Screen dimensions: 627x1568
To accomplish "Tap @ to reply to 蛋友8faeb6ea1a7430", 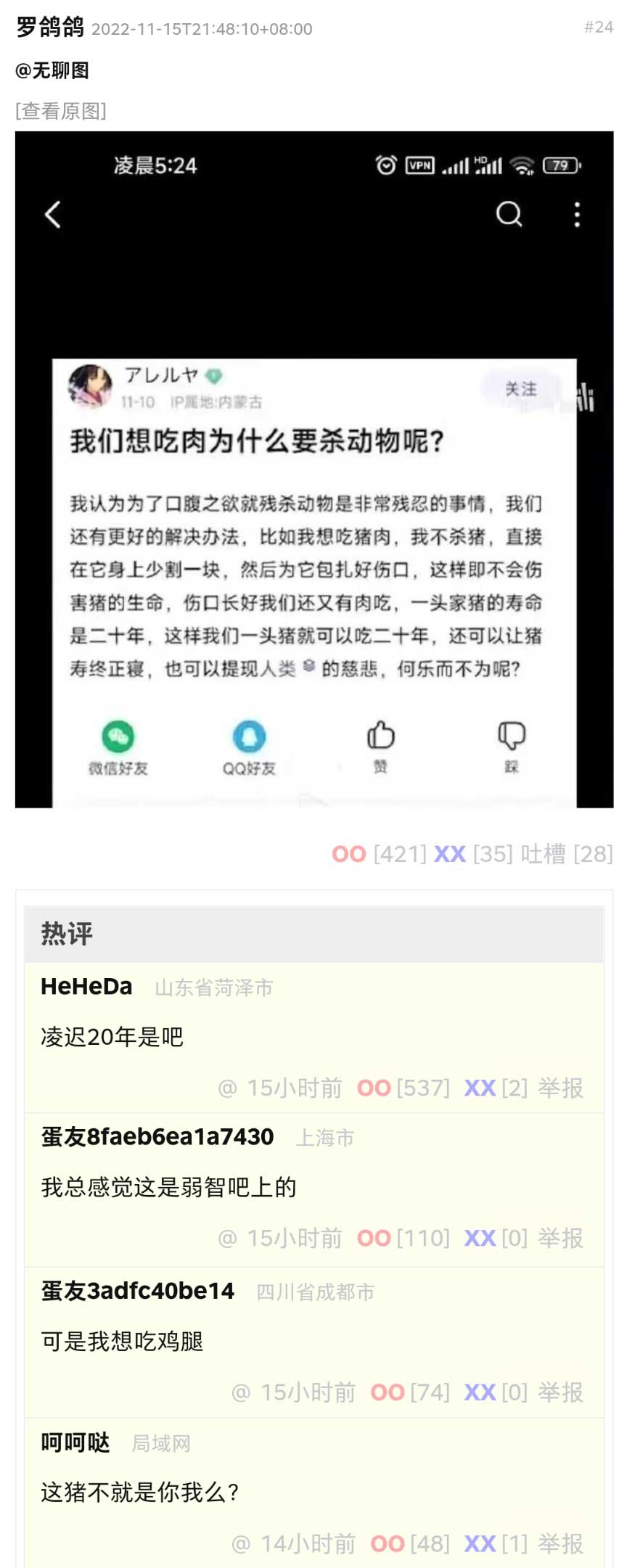I will click(x=227, y=1238).
